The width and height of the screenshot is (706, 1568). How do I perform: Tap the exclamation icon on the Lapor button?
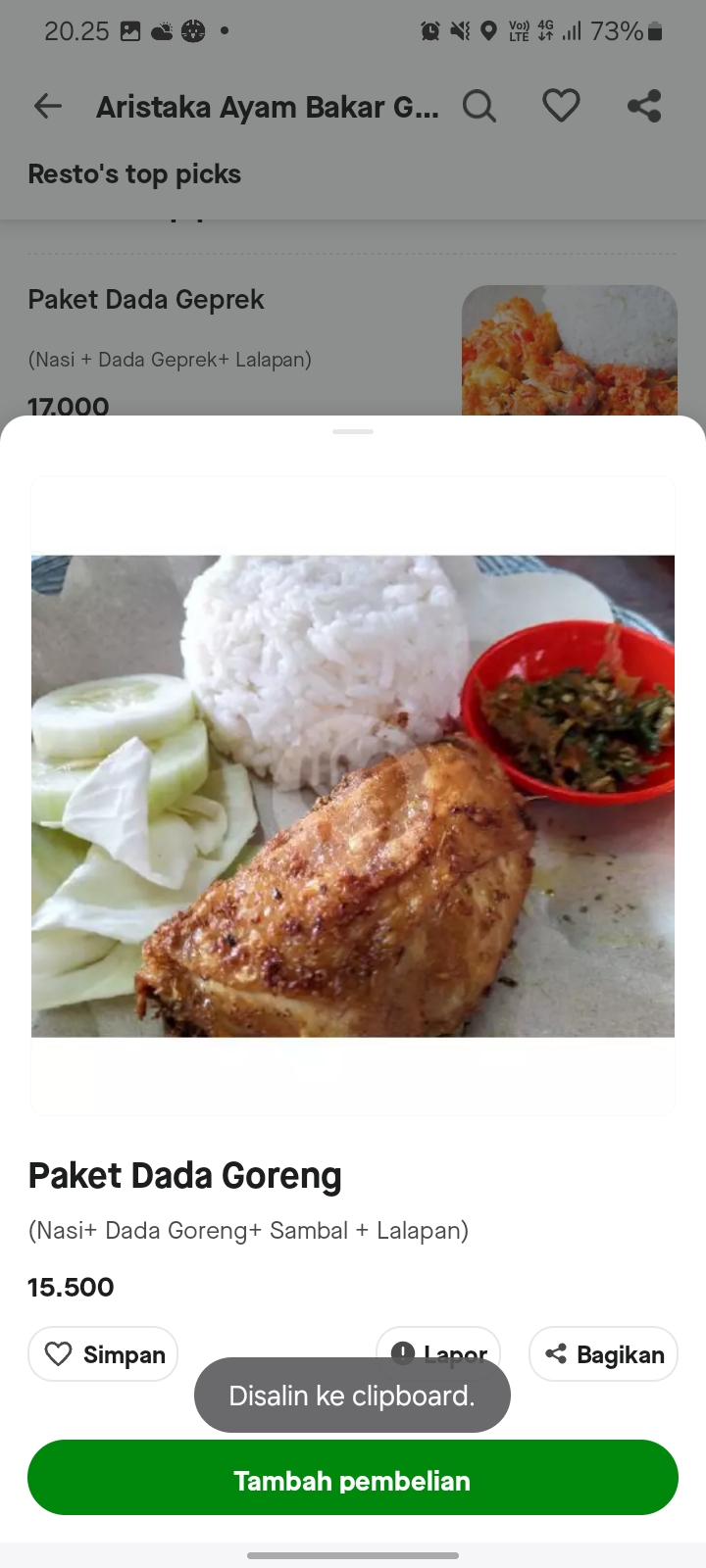pos(403,1352)
